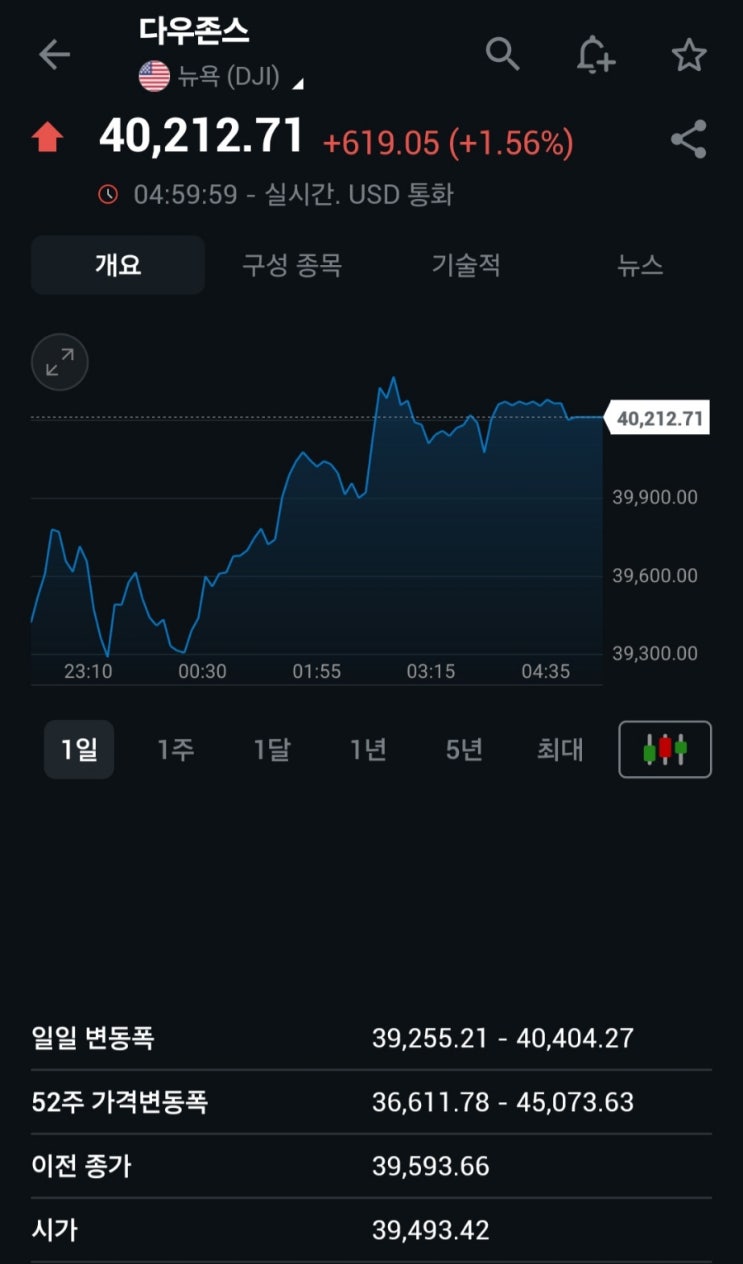743x1264 pixels.
Task: Display the 최대 chart range
Action: click(560, 749)
